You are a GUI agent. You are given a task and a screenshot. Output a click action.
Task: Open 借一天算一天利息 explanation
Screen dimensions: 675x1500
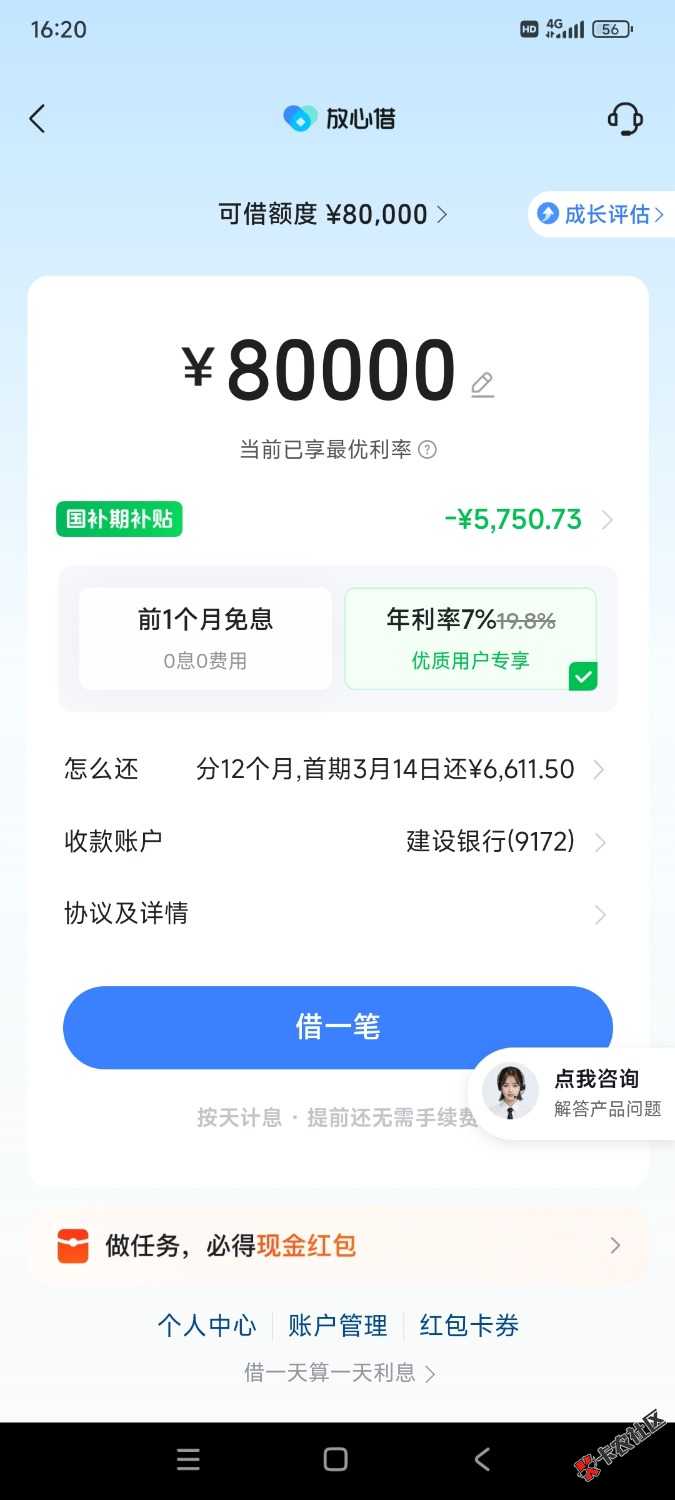coord(337,1373)
